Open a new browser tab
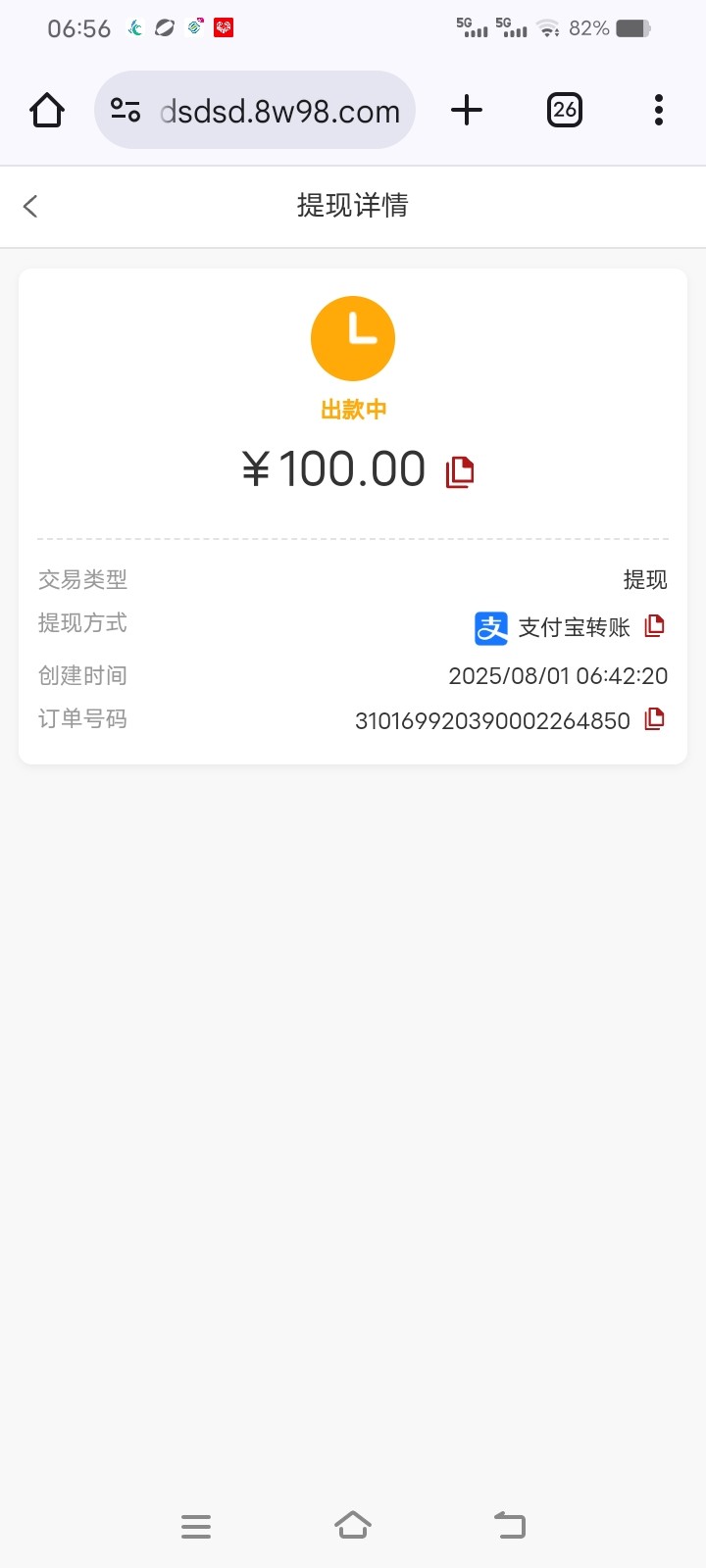The width and height of the screenshot is (706, 1568). (x=467, y=110)
